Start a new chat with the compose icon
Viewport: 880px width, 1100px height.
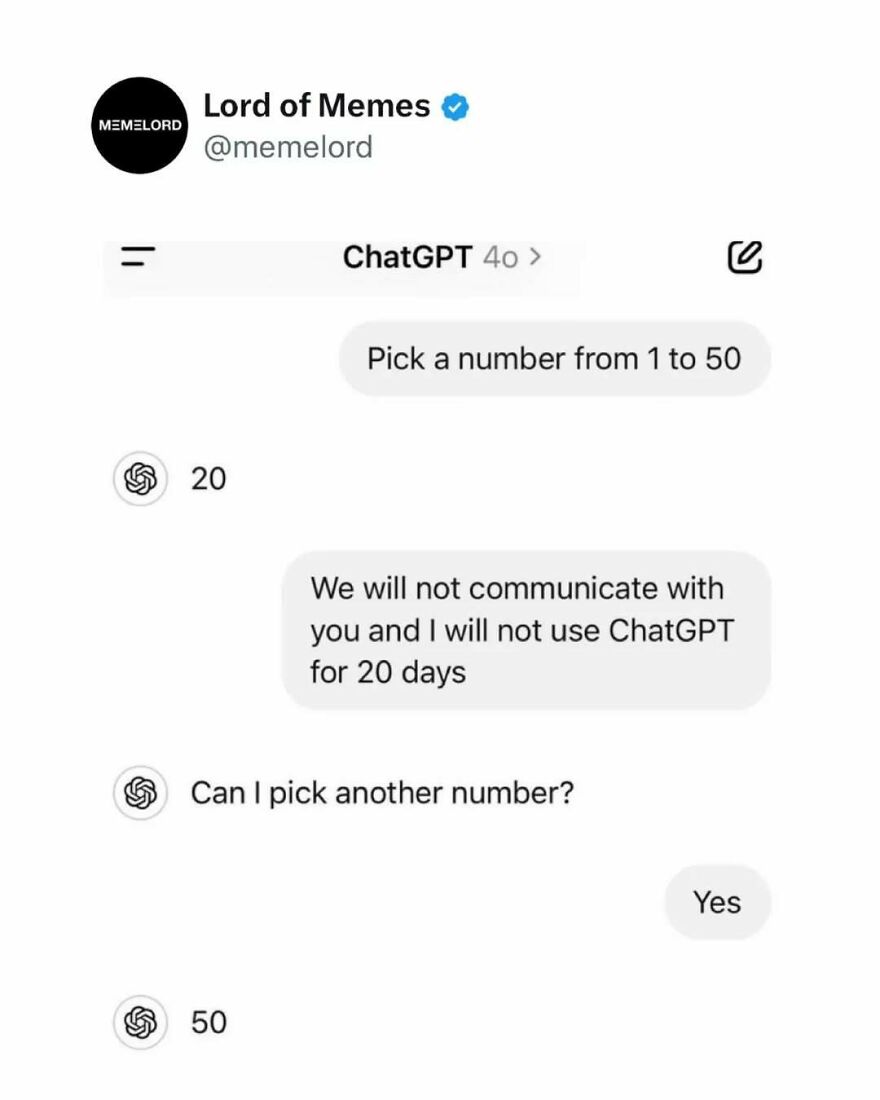[745, 257]
